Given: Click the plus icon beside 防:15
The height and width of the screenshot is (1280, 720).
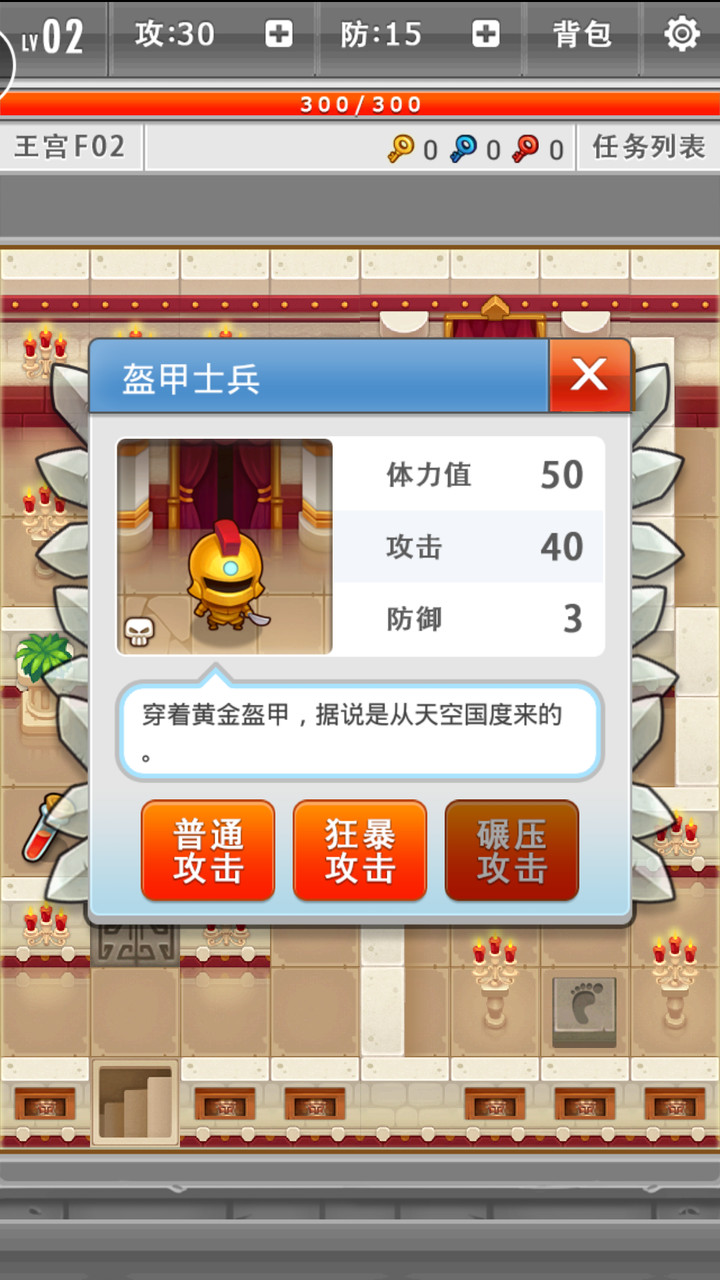Looking at the screenshot, I should [486, 33].
